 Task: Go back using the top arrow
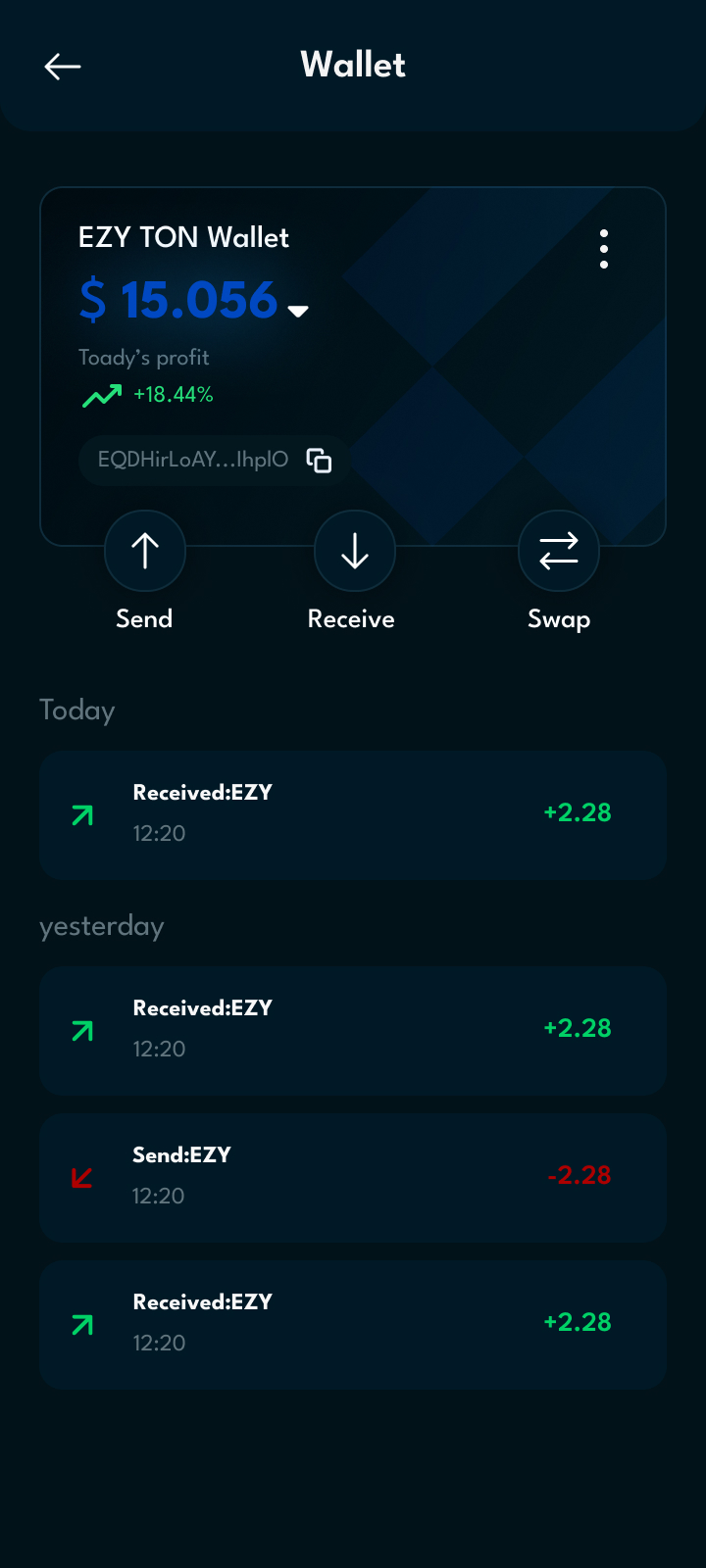tap(63, 67)
